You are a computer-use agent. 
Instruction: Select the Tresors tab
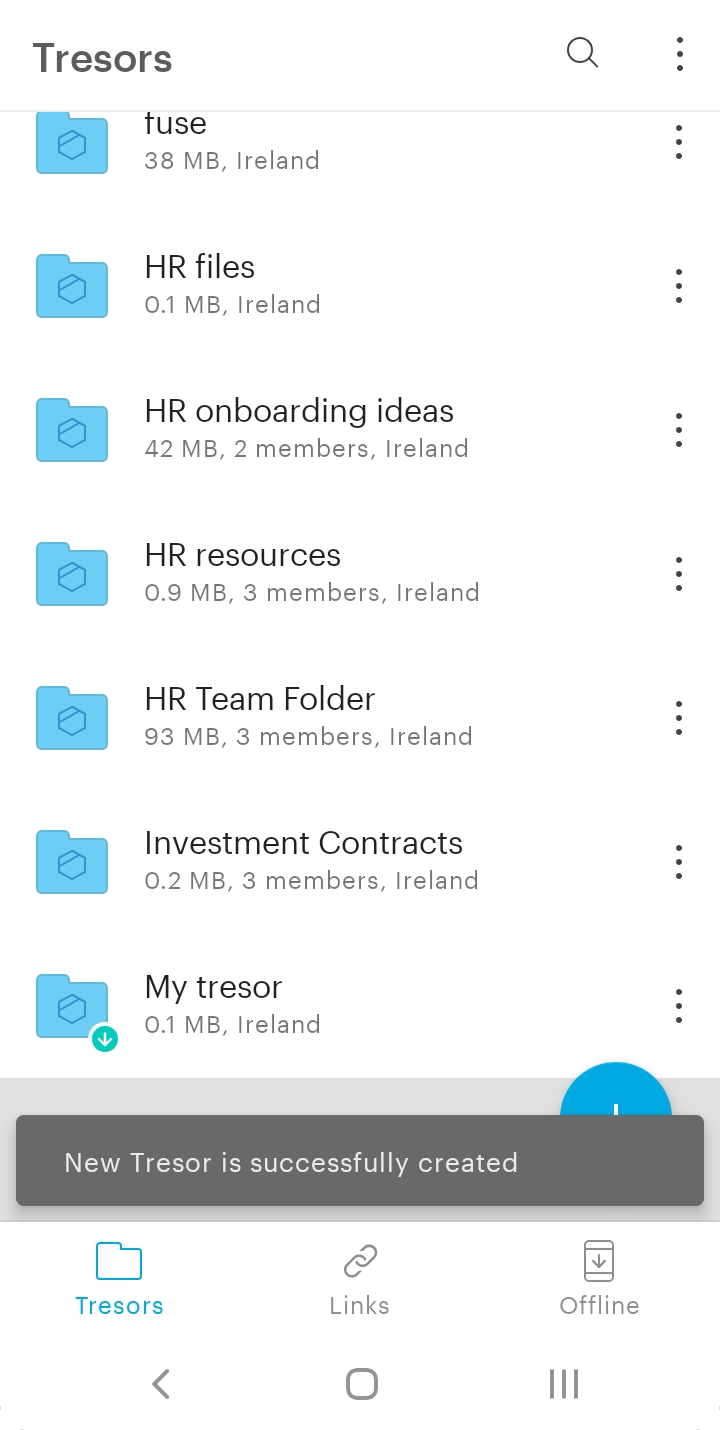119,1279
